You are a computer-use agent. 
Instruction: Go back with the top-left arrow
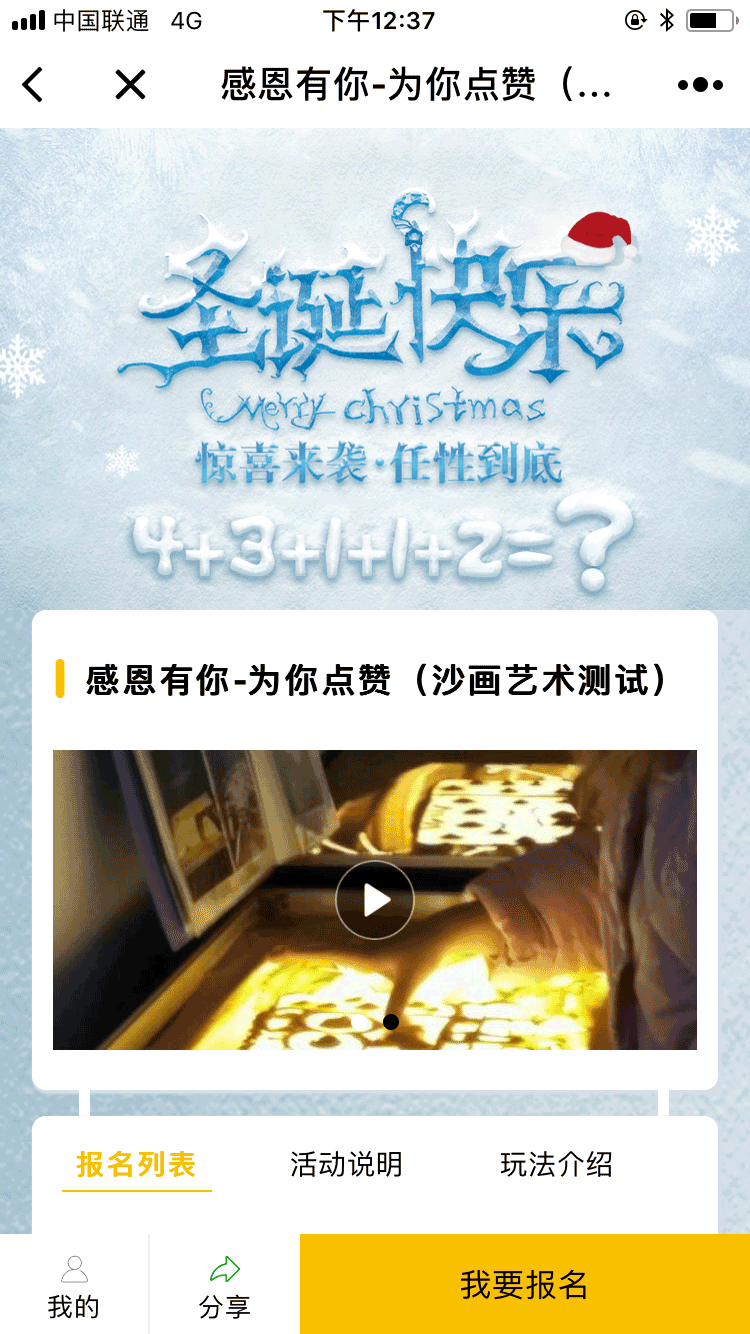(x=34, y=85)
